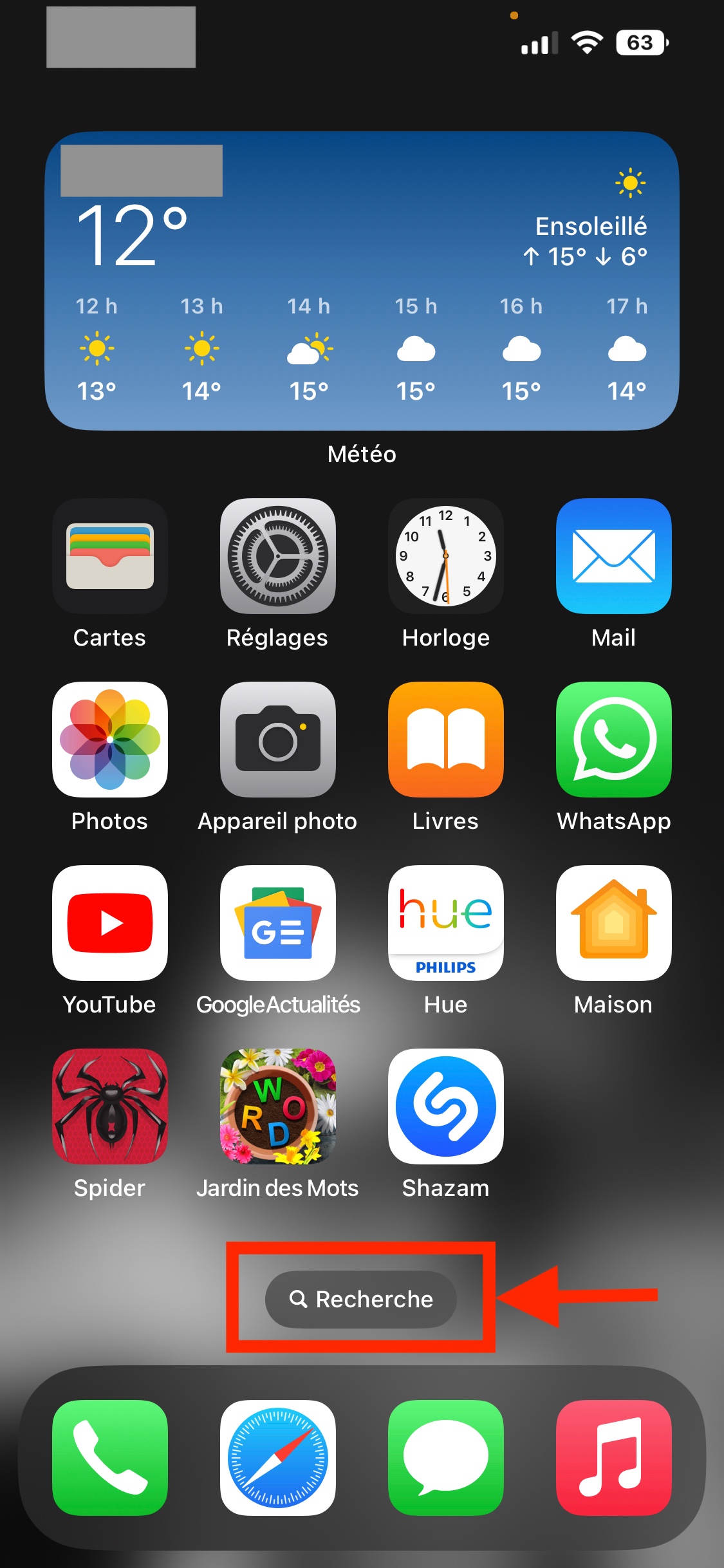The width and height of the screenshot is (724, 1568).
Task: Open the Météo weather widget
Action: click(x=362, y=281)
